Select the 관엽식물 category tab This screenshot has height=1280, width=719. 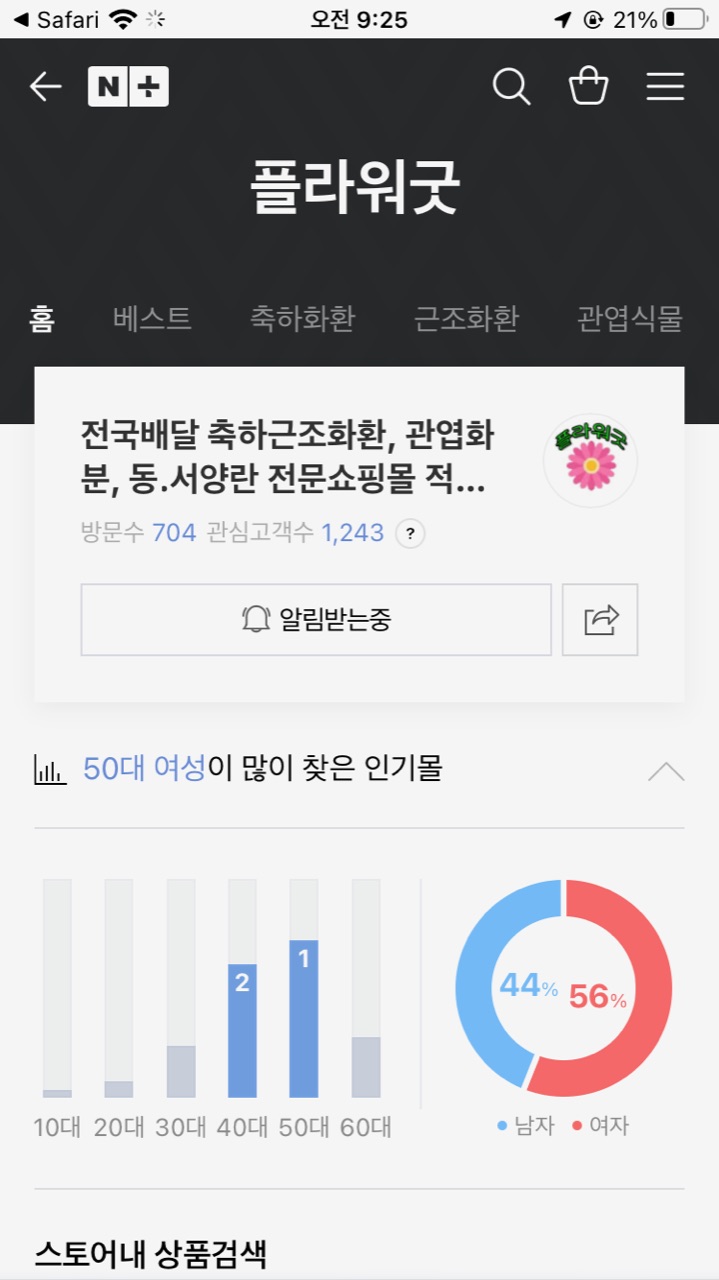tap(629, 319)
